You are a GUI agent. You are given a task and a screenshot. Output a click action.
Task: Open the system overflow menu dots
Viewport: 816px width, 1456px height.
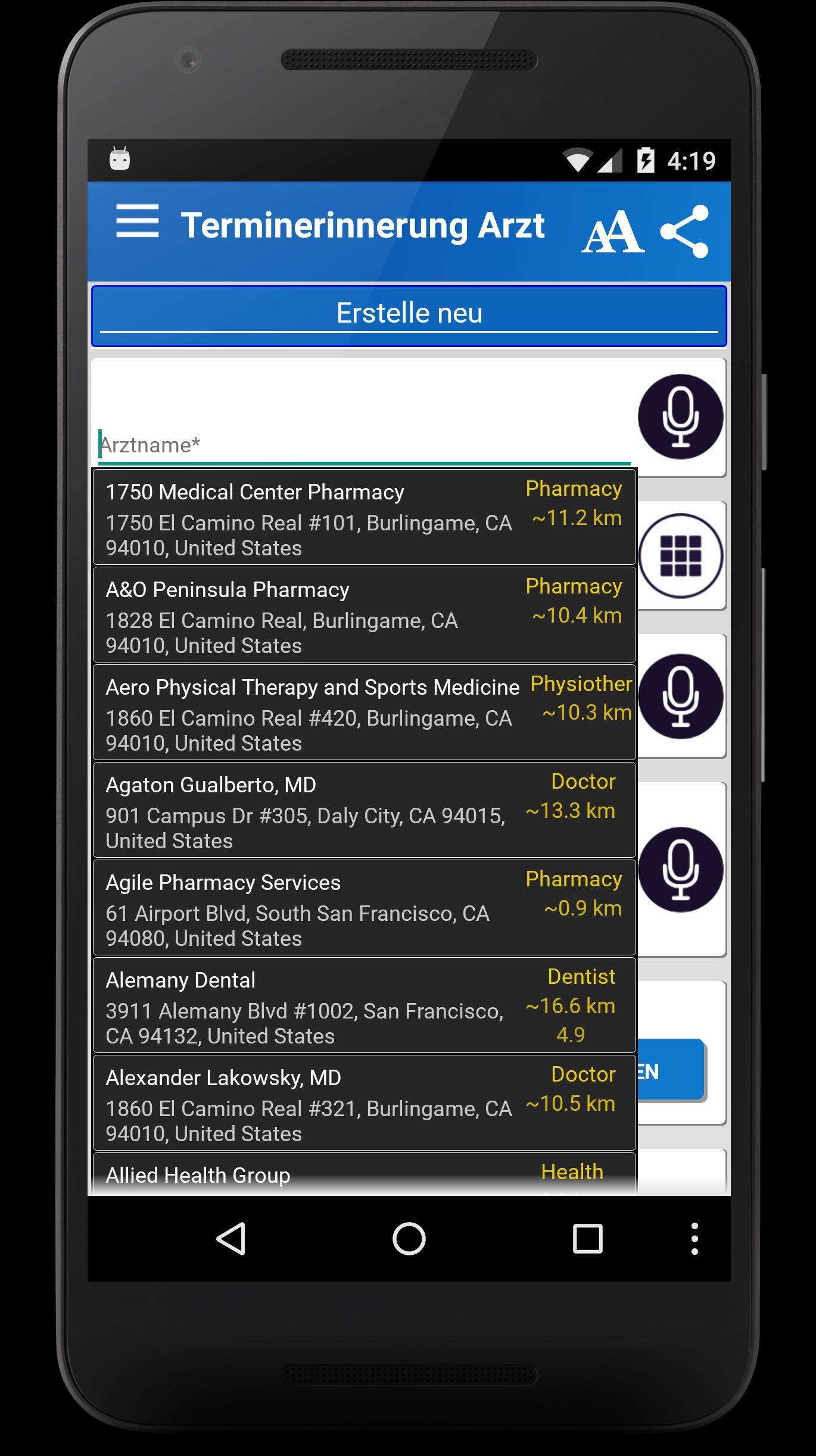[694, 1239]
